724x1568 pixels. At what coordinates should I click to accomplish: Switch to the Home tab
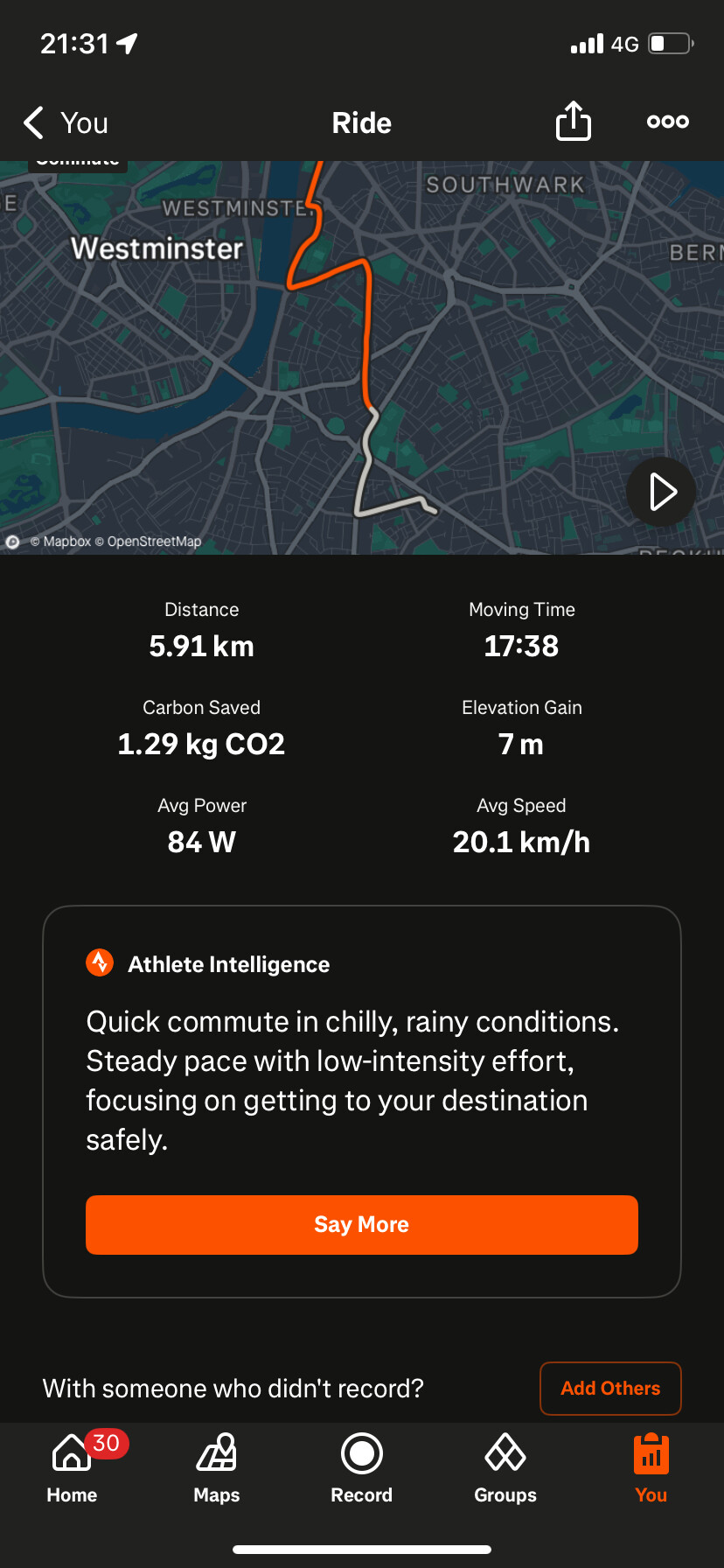click(x=73, y=1468)
